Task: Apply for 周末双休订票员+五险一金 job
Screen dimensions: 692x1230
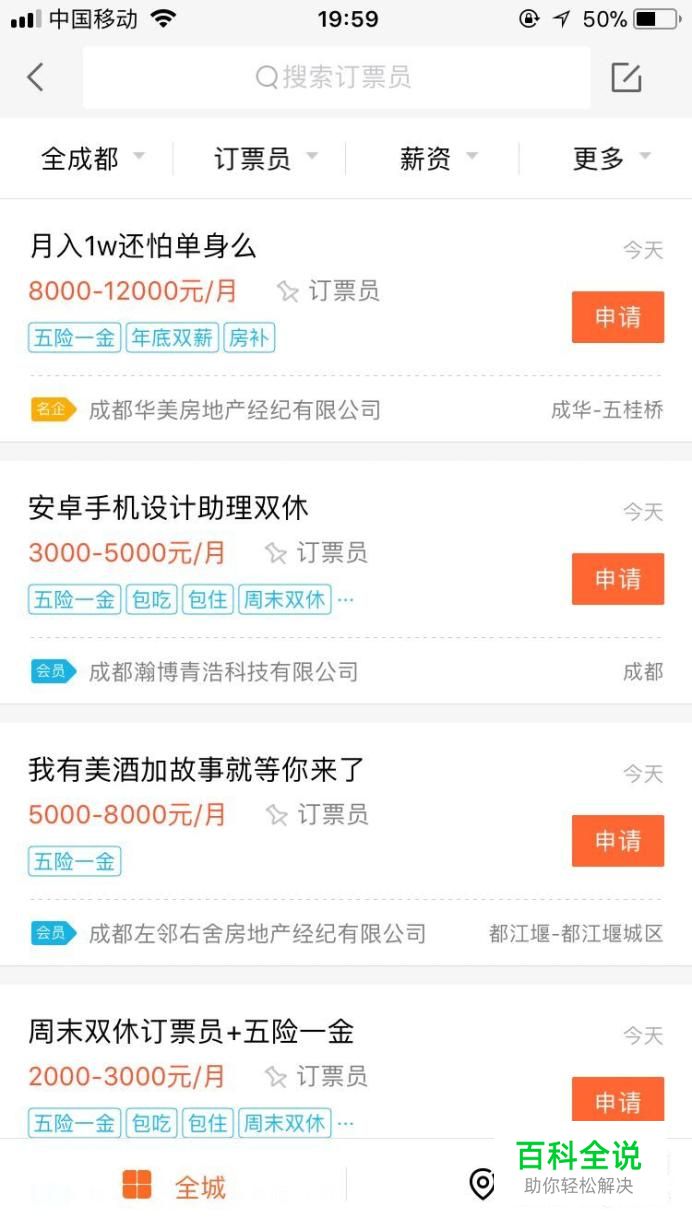Action: pos(617,1101)
